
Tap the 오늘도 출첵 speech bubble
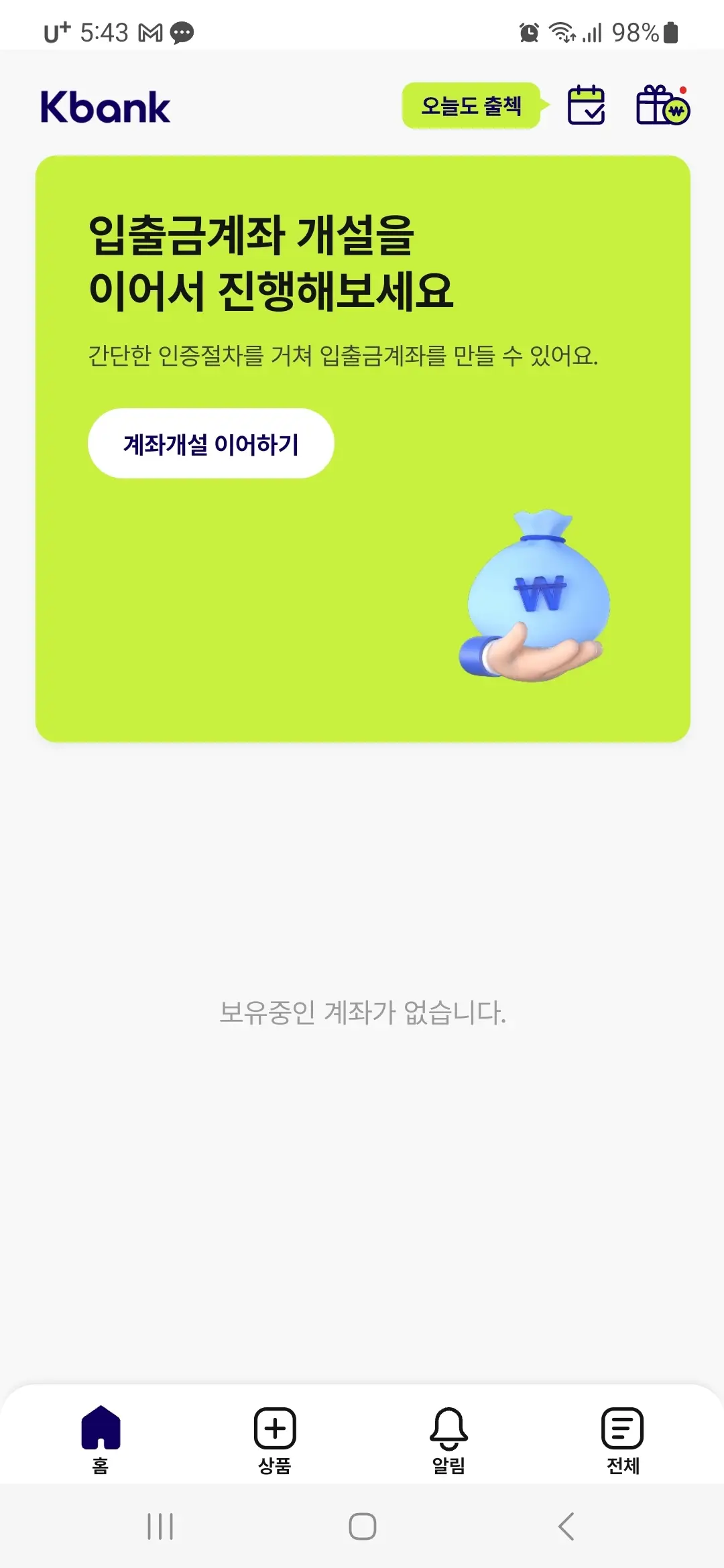[471, 106]
